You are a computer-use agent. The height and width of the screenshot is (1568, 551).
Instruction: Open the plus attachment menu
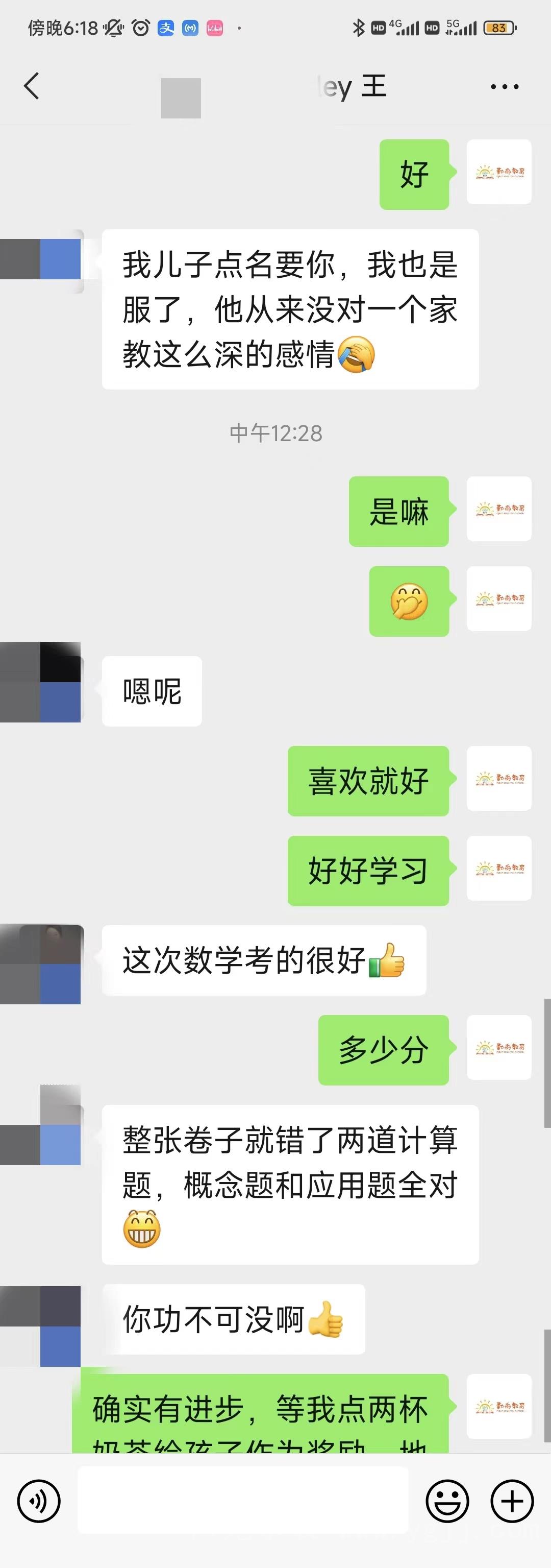pyautogui.click(x=512, y=1501)
